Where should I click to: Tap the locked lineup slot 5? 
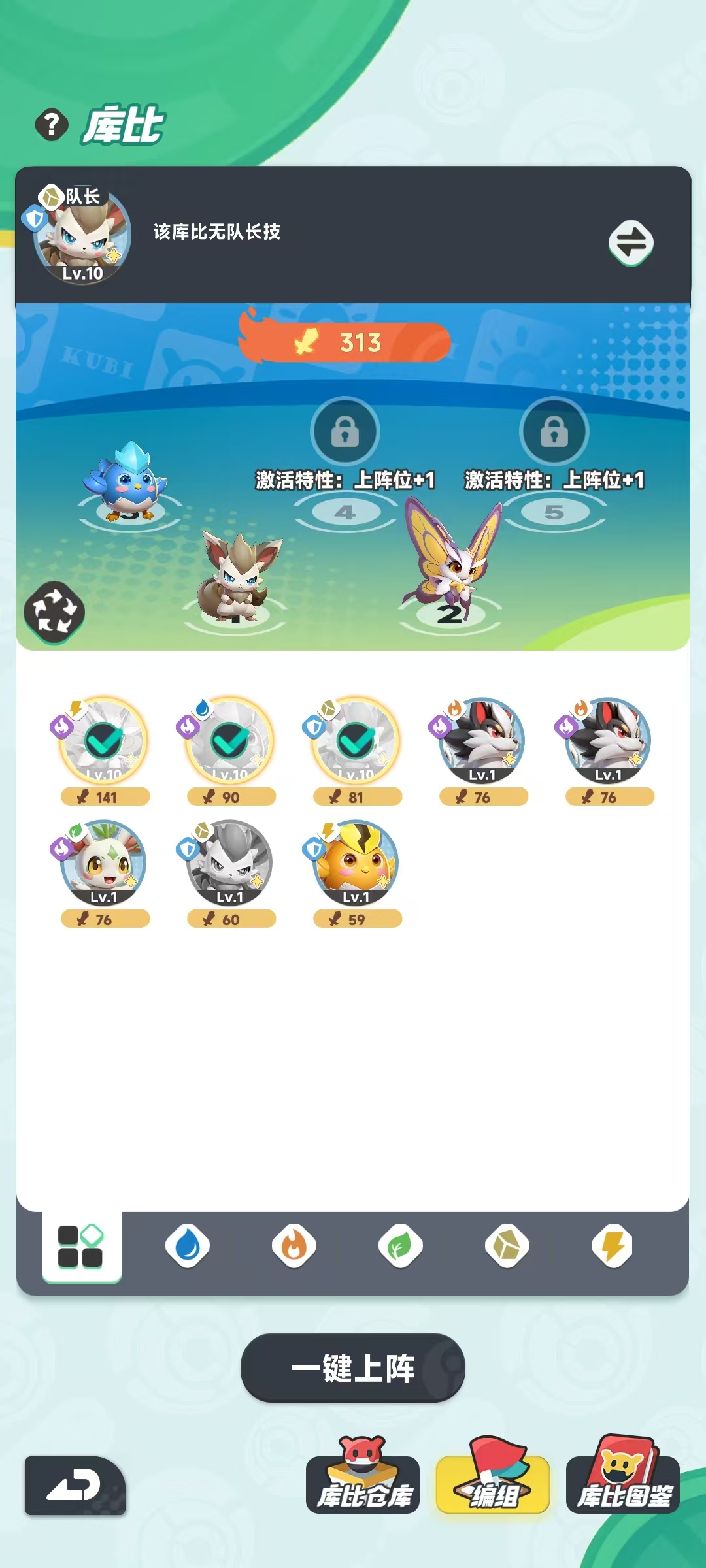click(x=554, y=431)
